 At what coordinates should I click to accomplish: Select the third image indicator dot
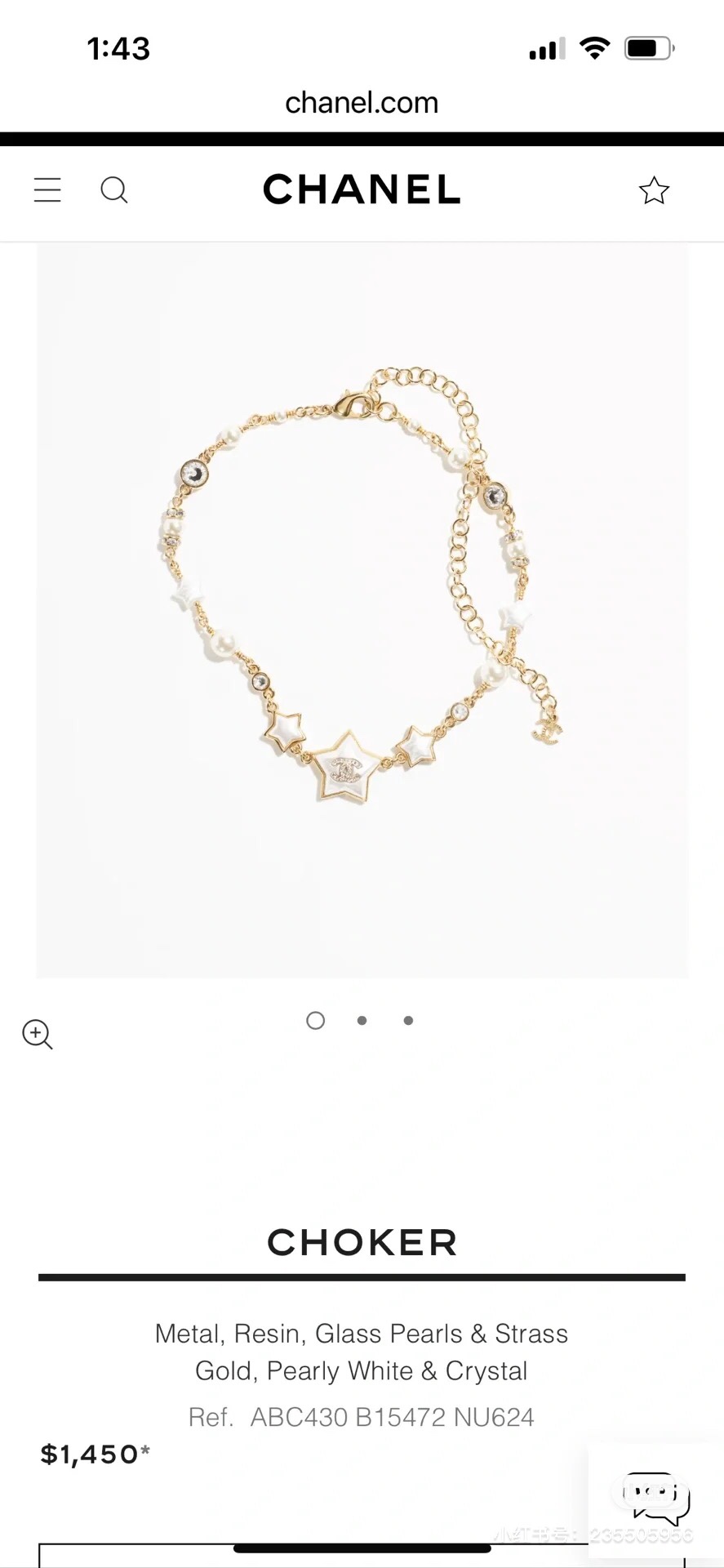pos(408,1020)
